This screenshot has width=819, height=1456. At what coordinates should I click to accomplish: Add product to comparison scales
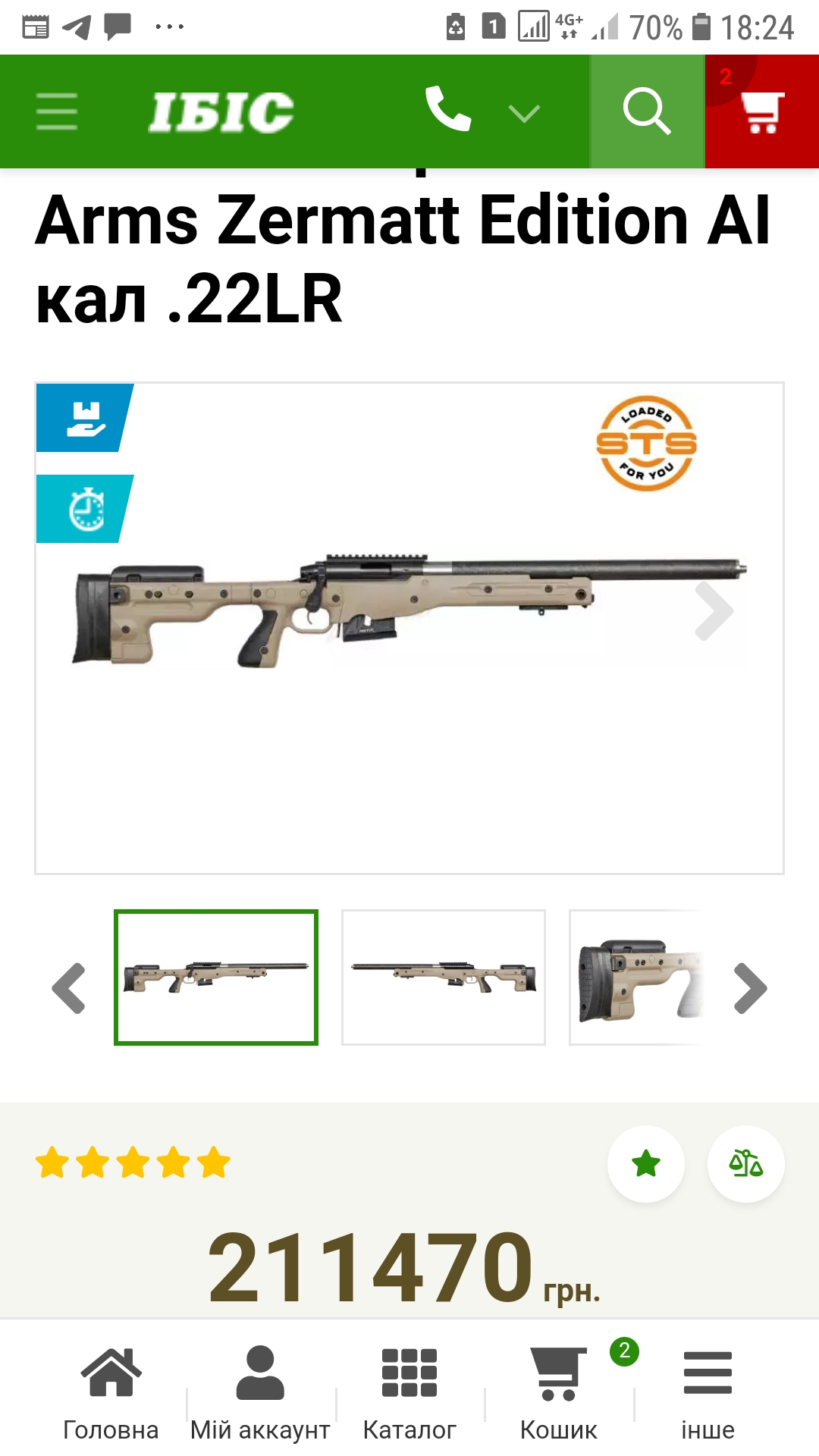coord(745,1164)
